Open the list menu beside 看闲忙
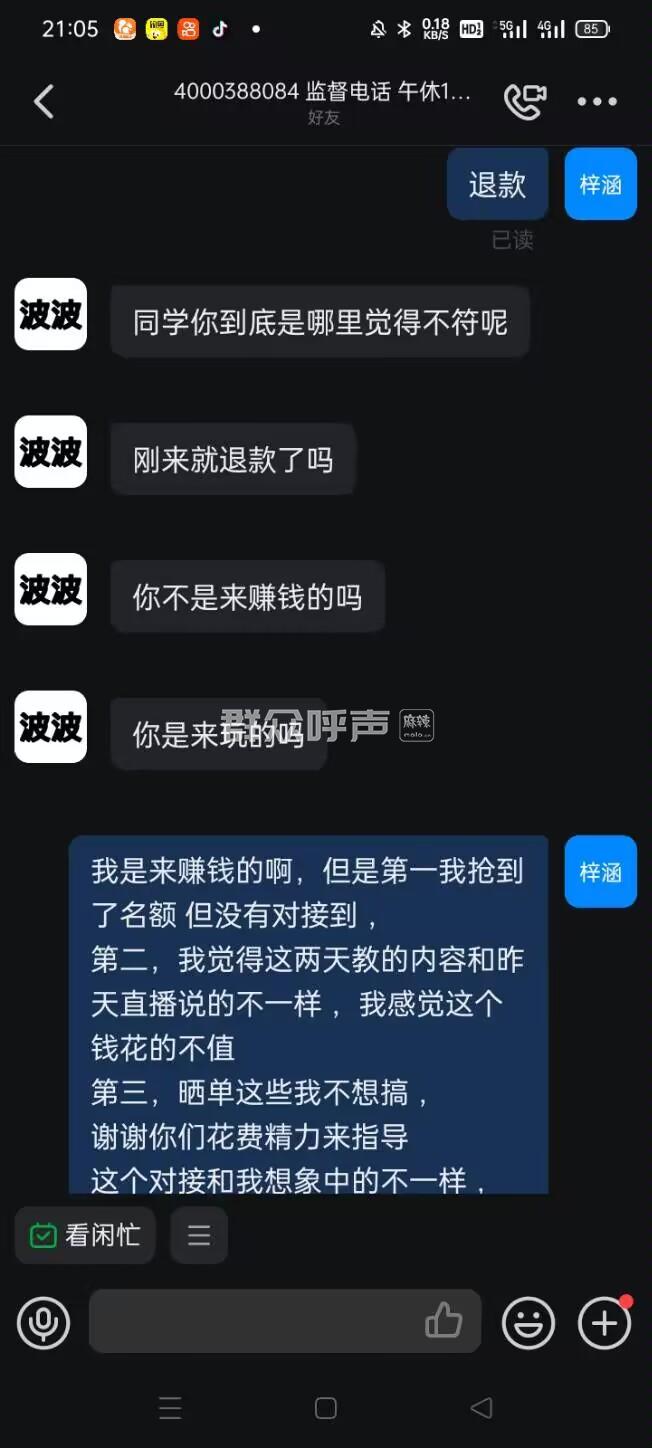This screenshot has width=652, height=1448. click(199, 1235)
